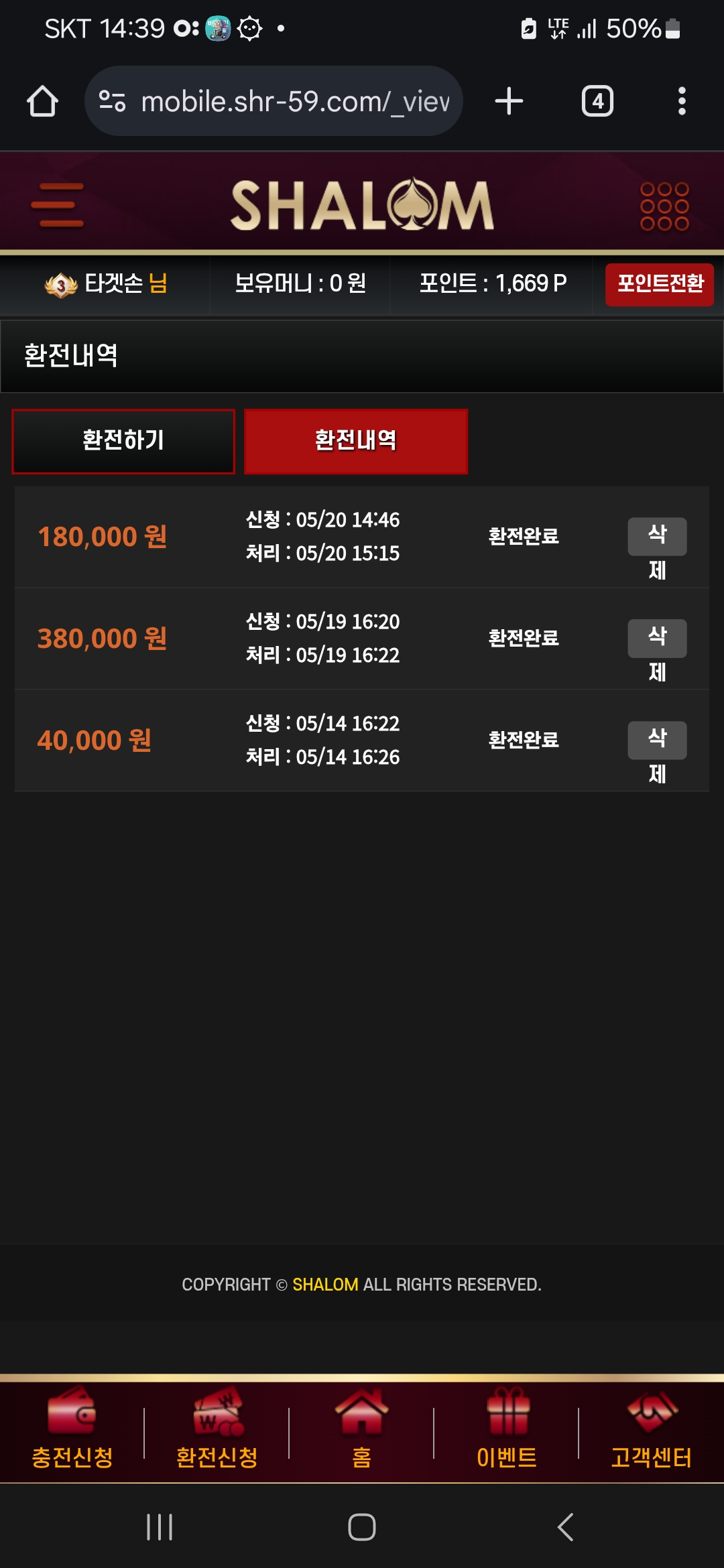Delete the 40,000 원 exchange record

(656, 740)
